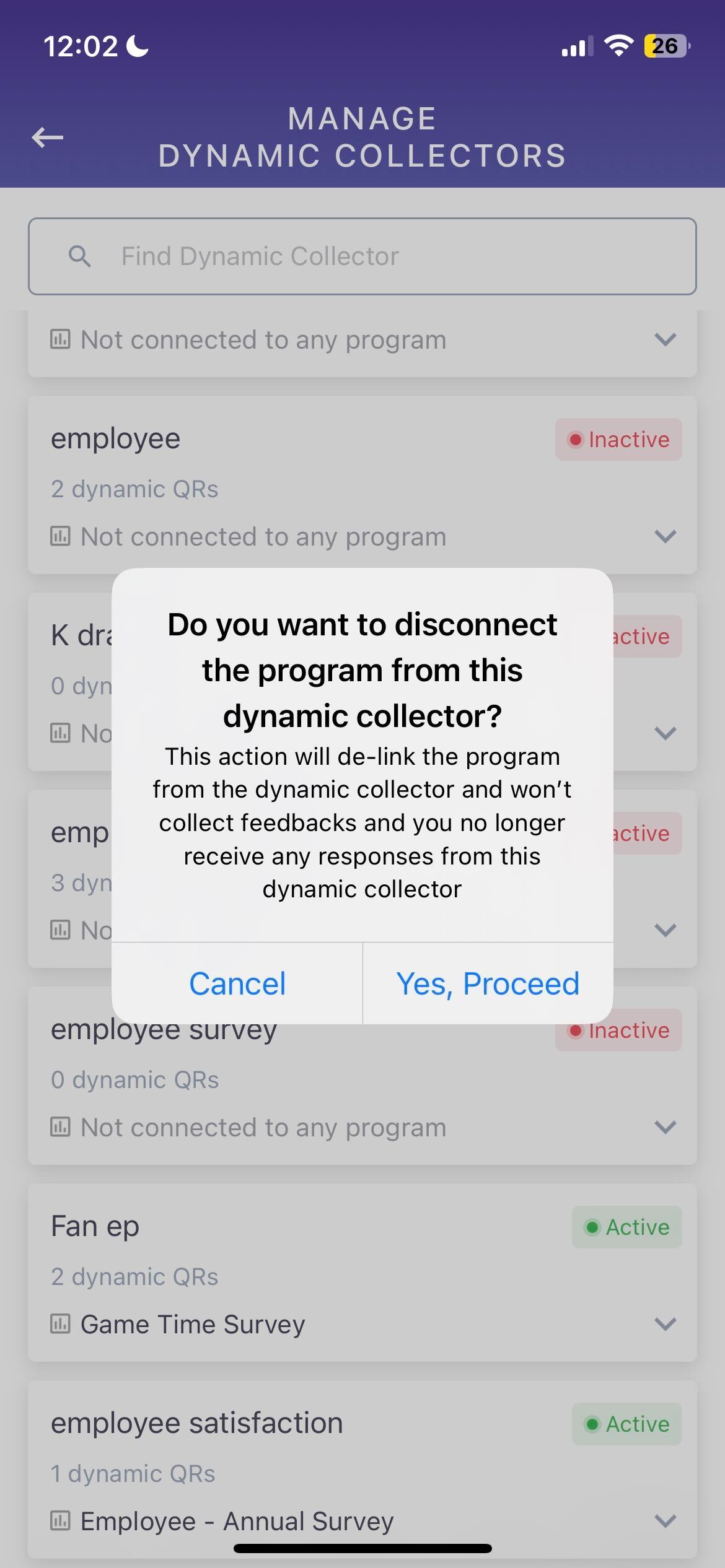Cancel the disconnect dialog
Viewport: 725px width, 1568px height.
[237, 983]
